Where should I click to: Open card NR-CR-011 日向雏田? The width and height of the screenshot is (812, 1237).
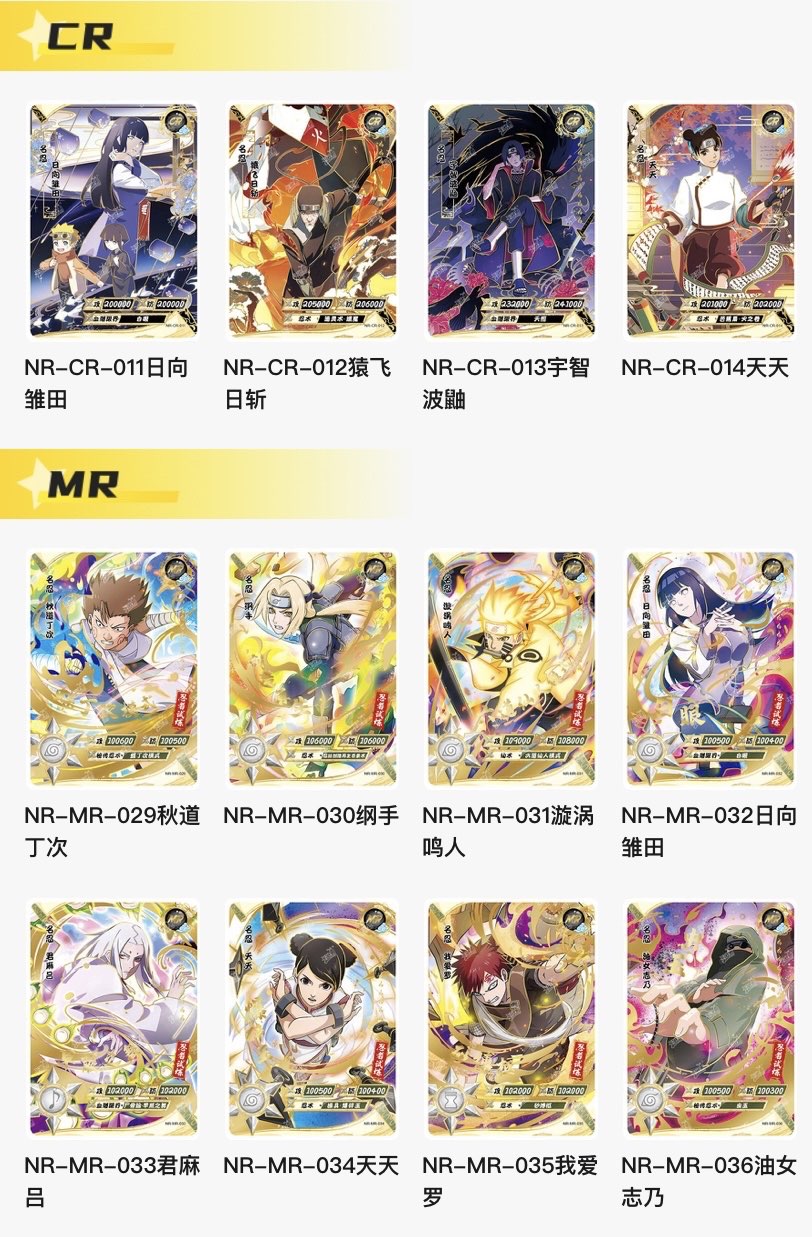(113, 220)
